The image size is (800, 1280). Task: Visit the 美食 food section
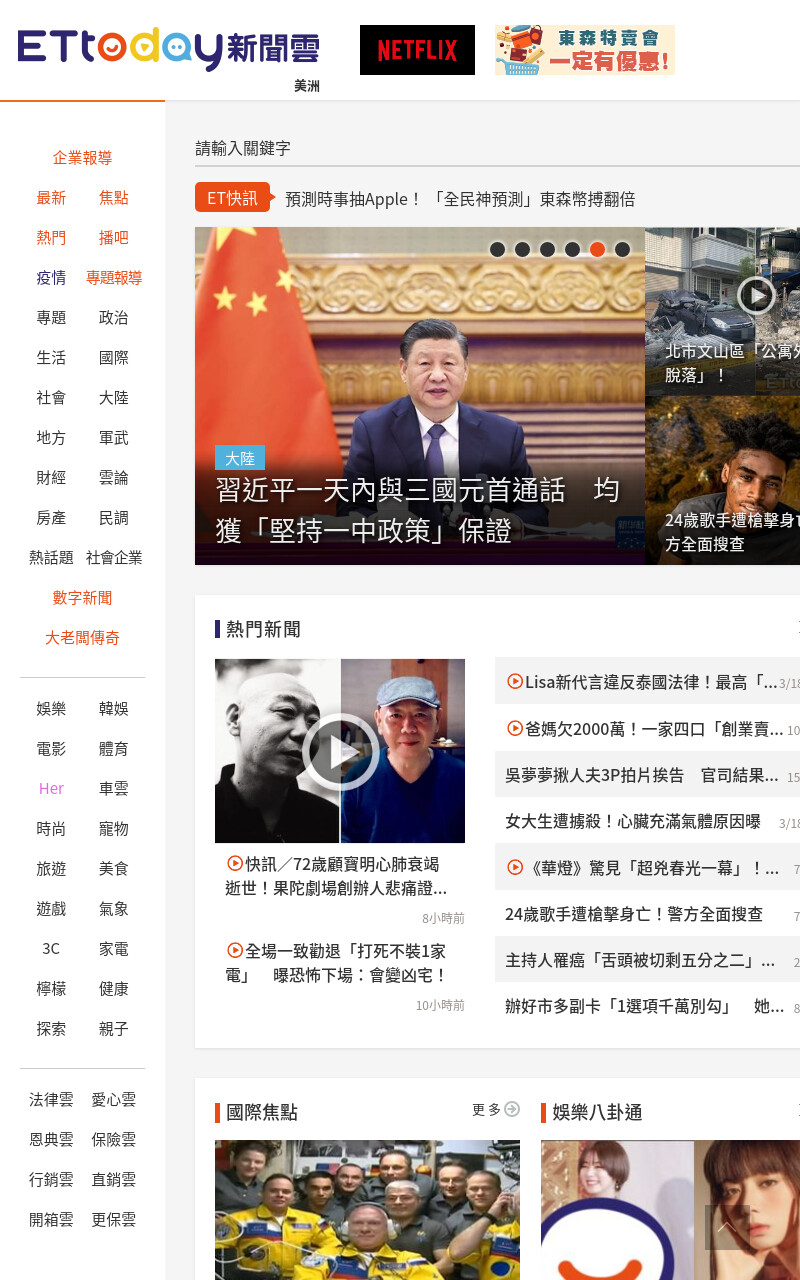tap(113, 869)
